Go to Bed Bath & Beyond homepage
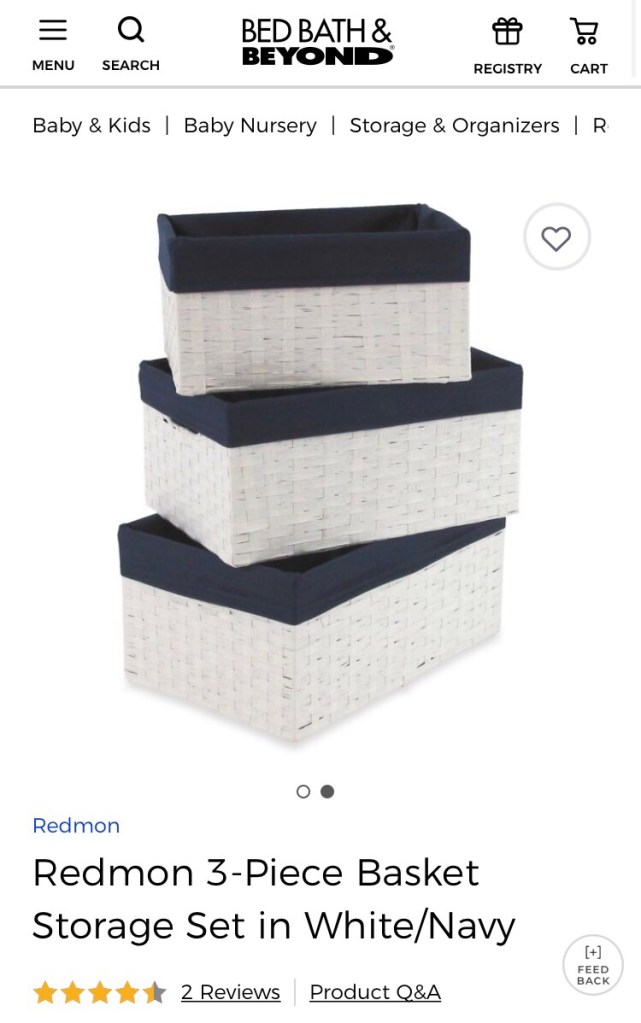 pyautogui.click(x=317, y=43)
